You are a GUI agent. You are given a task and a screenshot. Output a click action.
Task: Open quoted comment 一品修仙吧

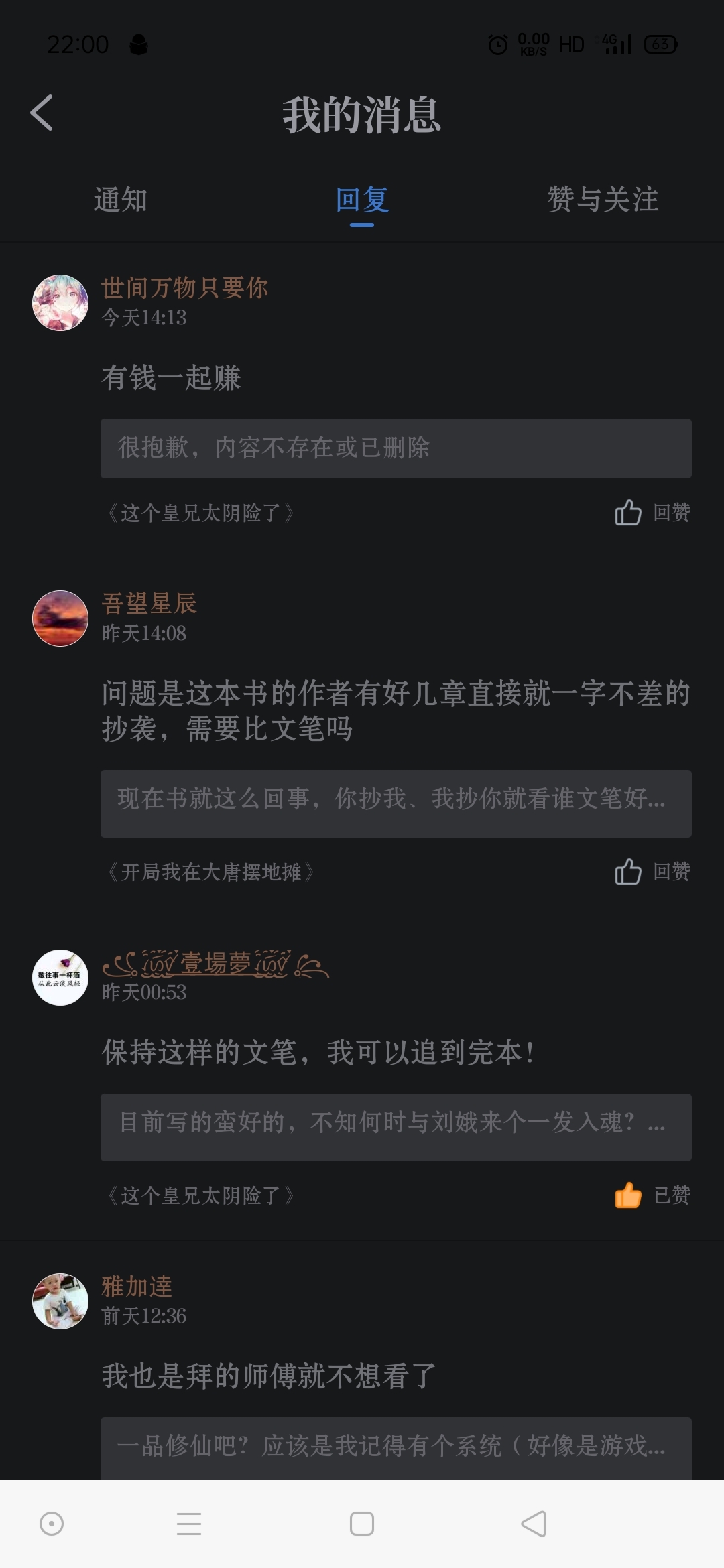point(396,1447)
